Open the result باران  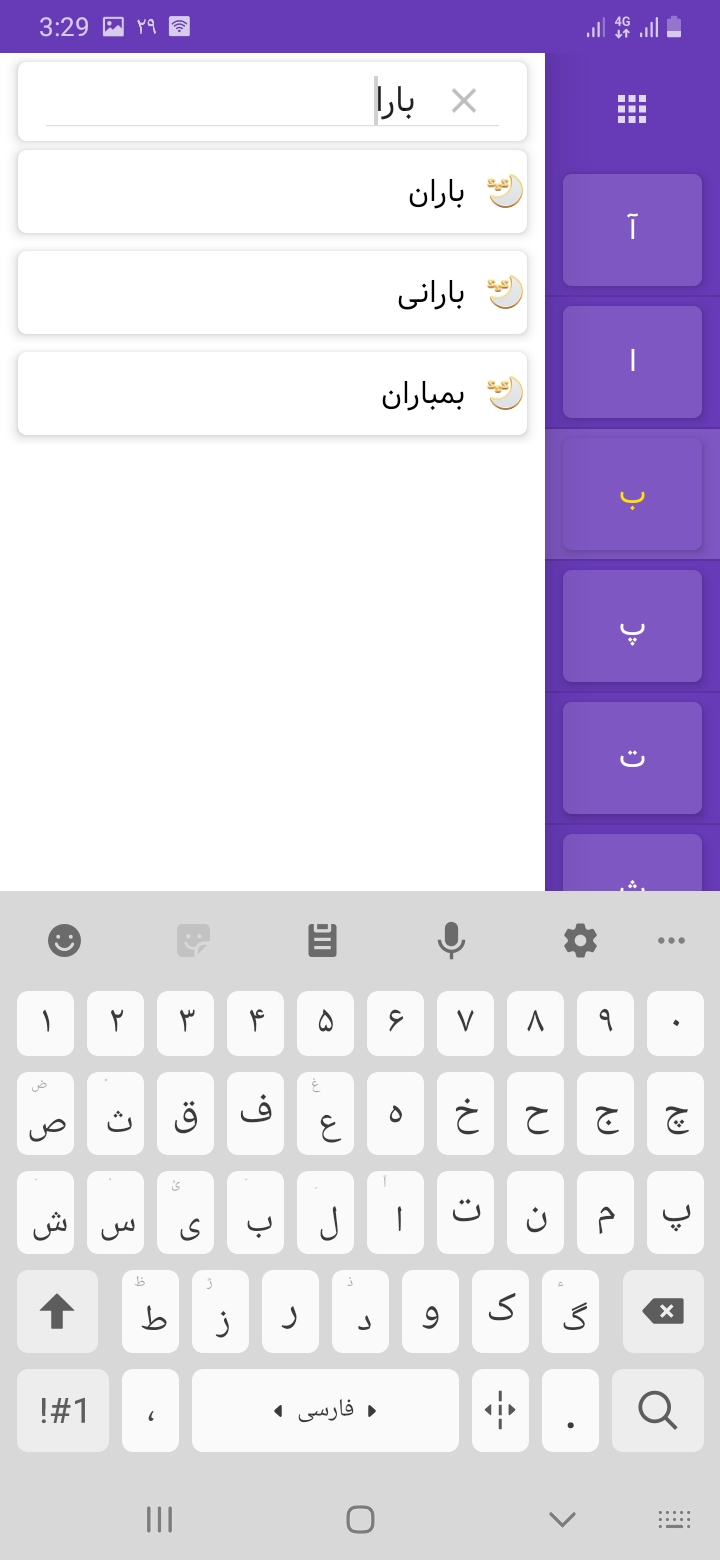272,192
